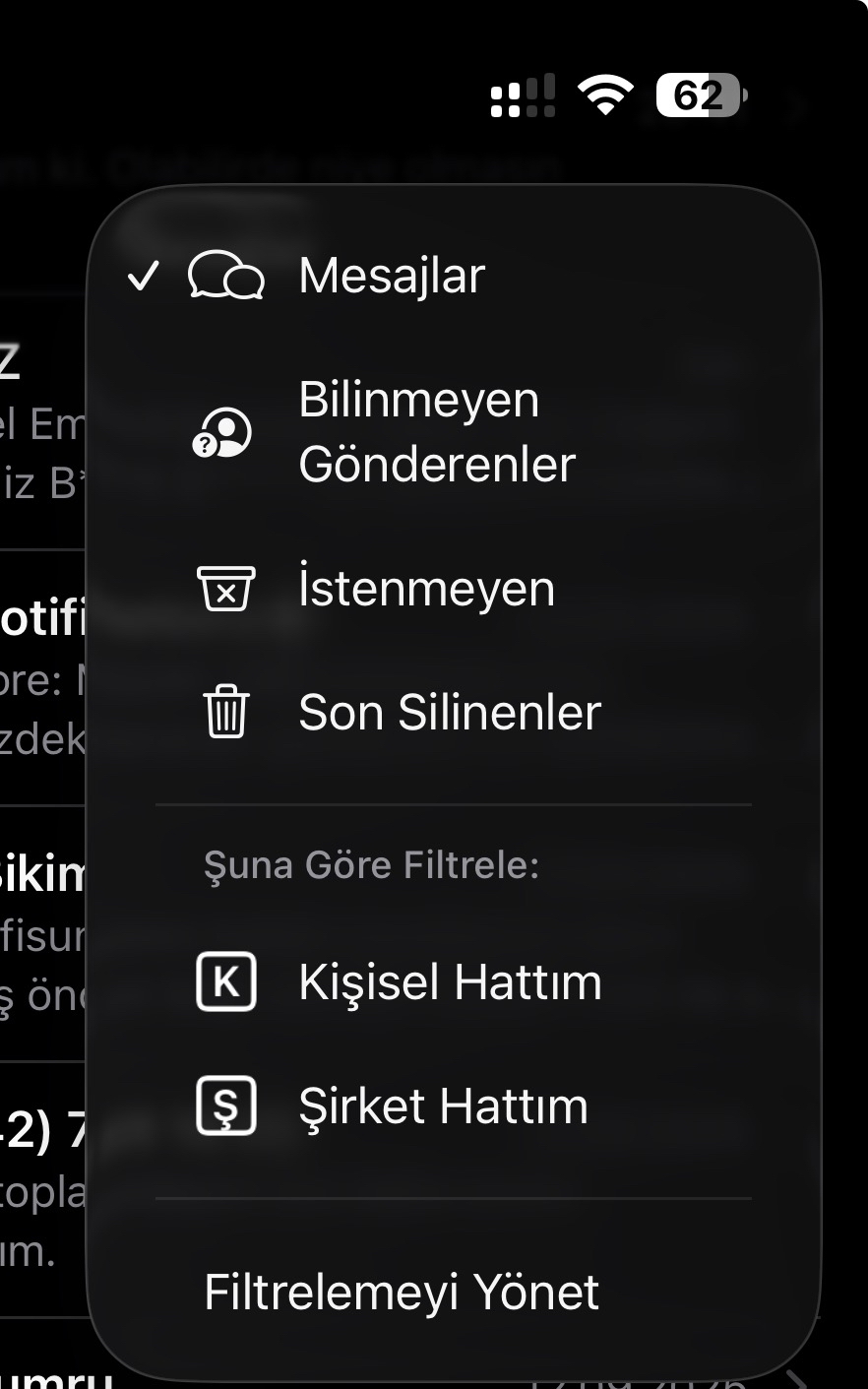Filter by Kişisel Hattım line

tap(449, 982)
